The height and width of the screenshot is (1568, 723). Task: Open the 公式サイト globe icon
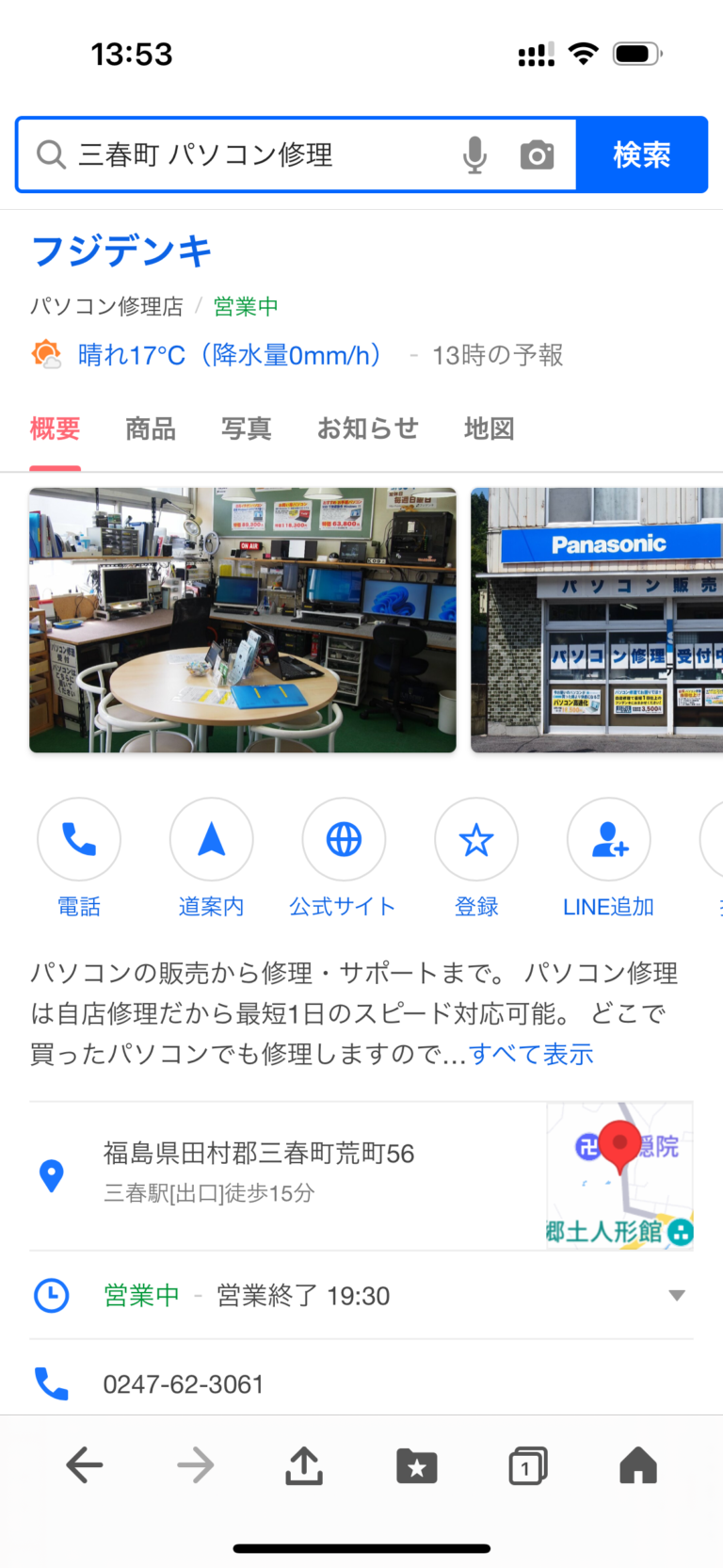click(x=344, y=839)
